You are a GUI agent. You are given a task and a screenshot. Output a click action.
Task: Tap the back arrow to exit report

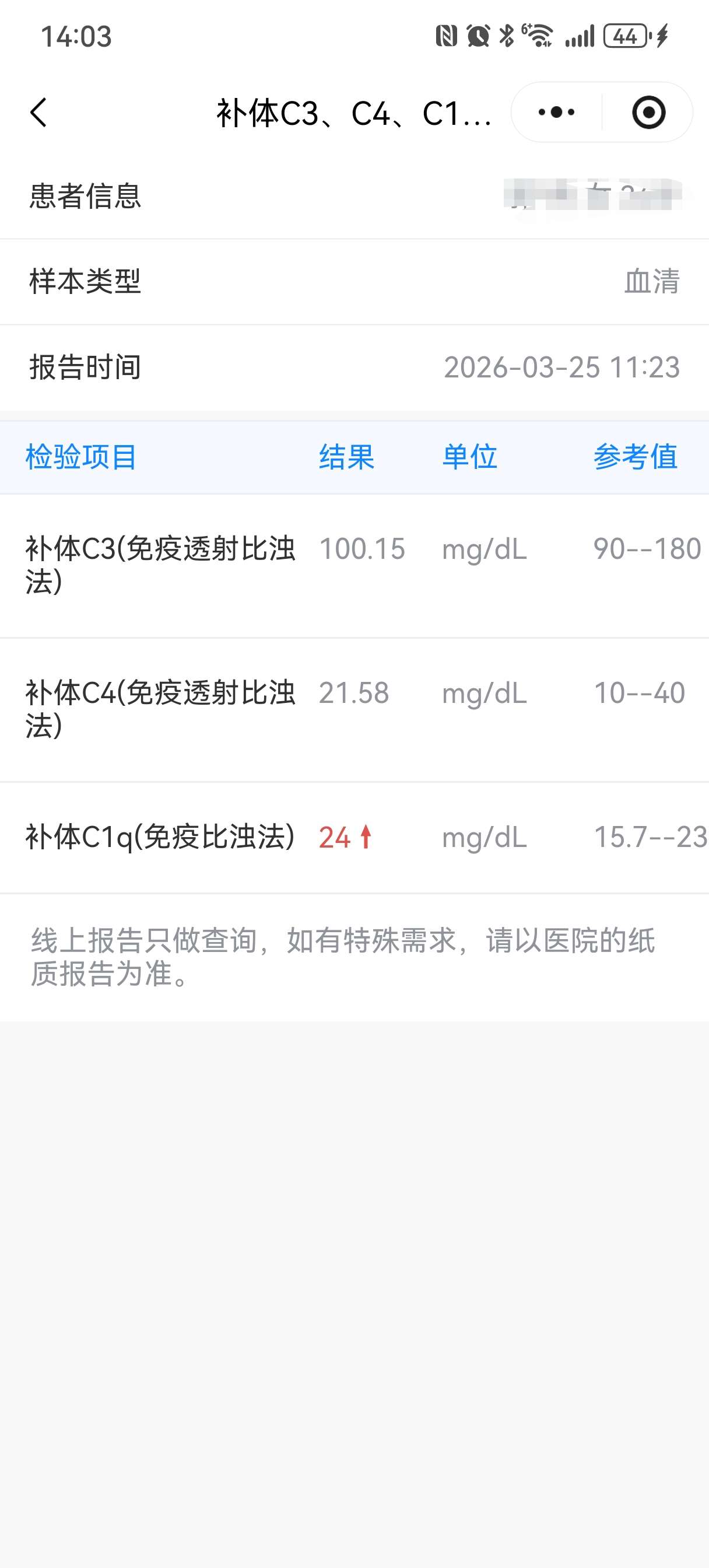point(38,113)
